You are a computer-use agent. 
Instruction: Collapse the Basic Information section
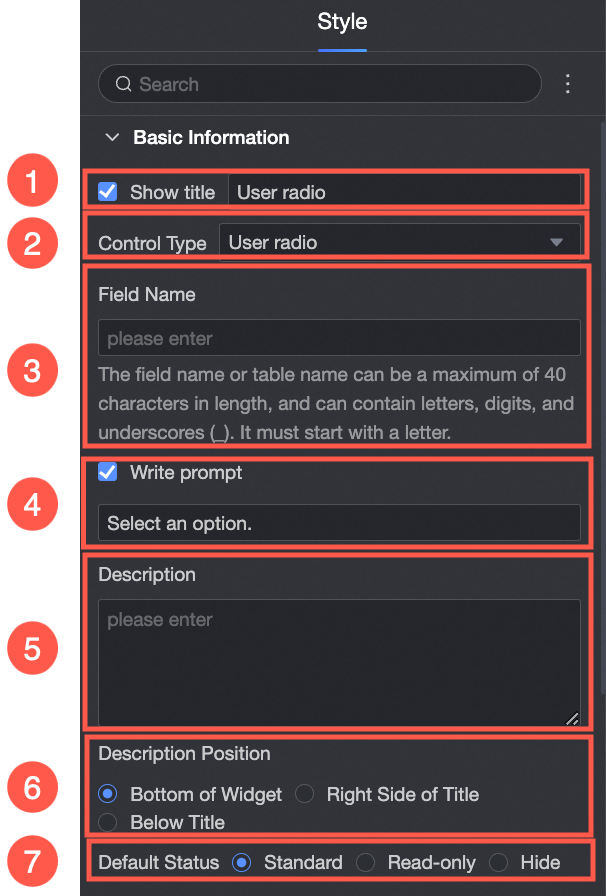112,137
